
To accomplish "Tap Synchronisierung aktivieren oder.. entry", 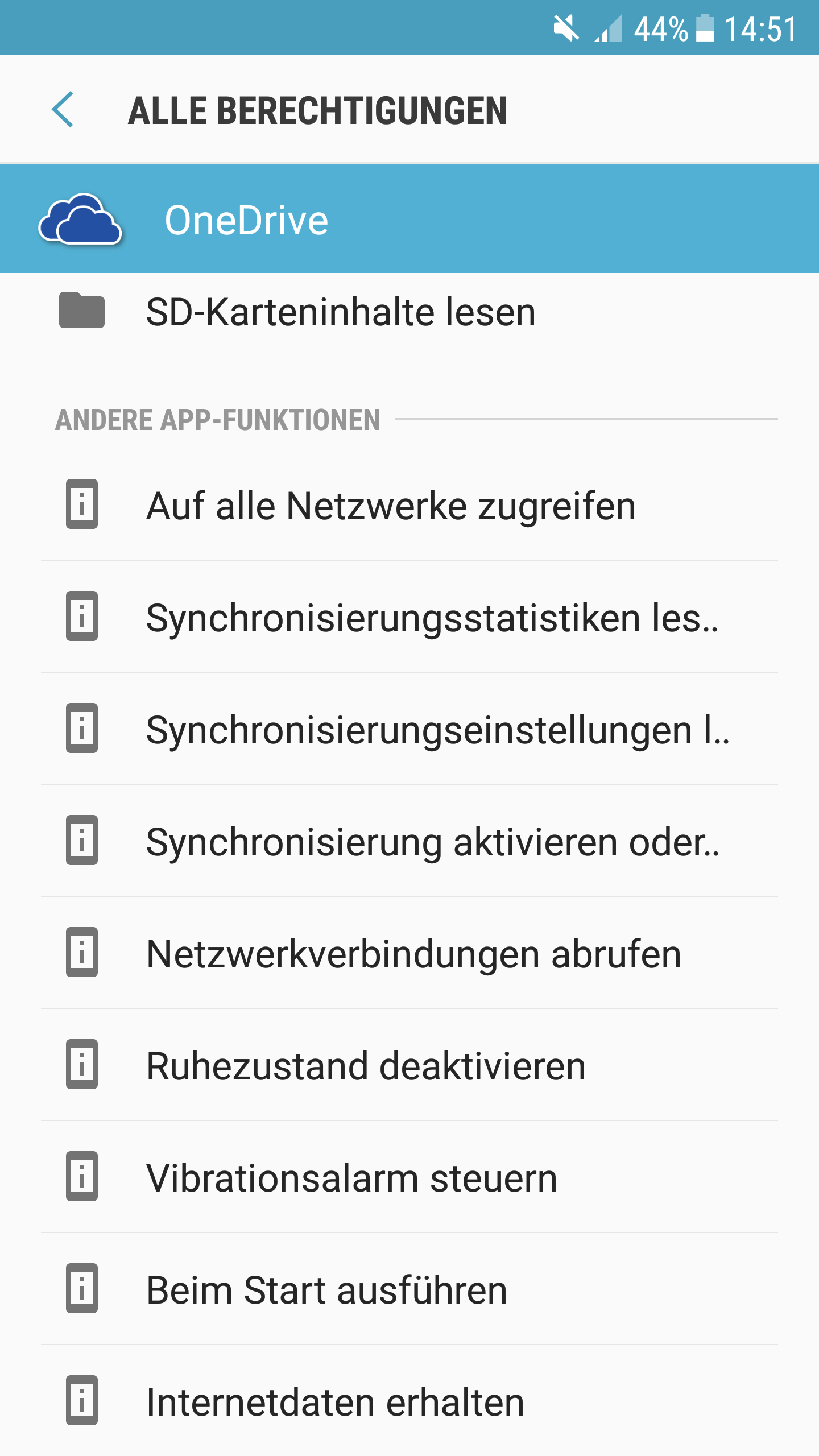I will (409, 841).
